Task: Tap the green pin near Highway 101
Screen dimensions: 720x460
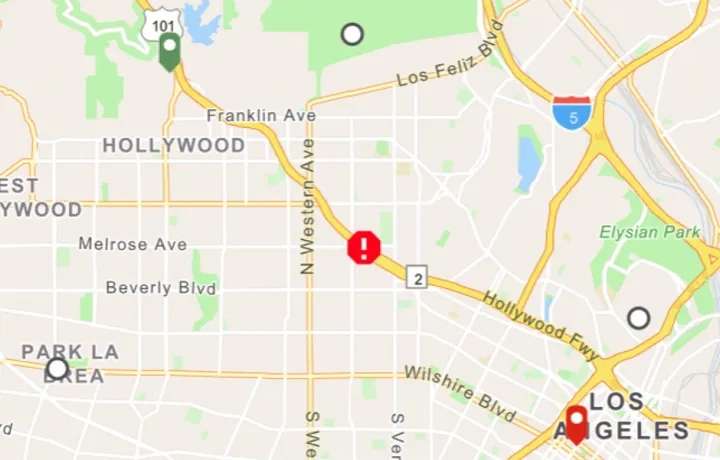Action: (x=169, y=50)
